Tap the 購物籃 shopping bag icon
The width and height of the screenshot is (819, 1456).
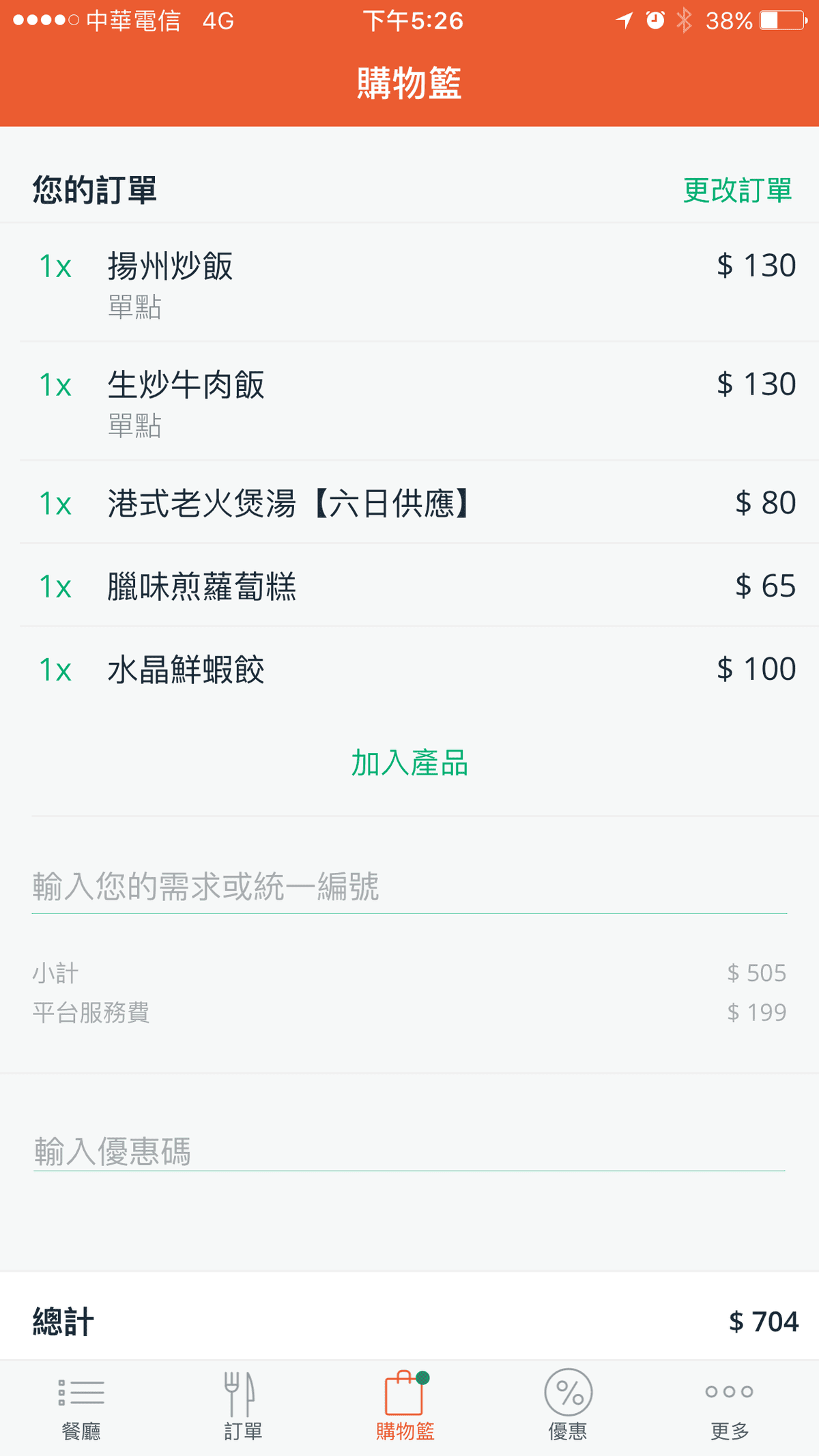click(x=404, y=1395)
